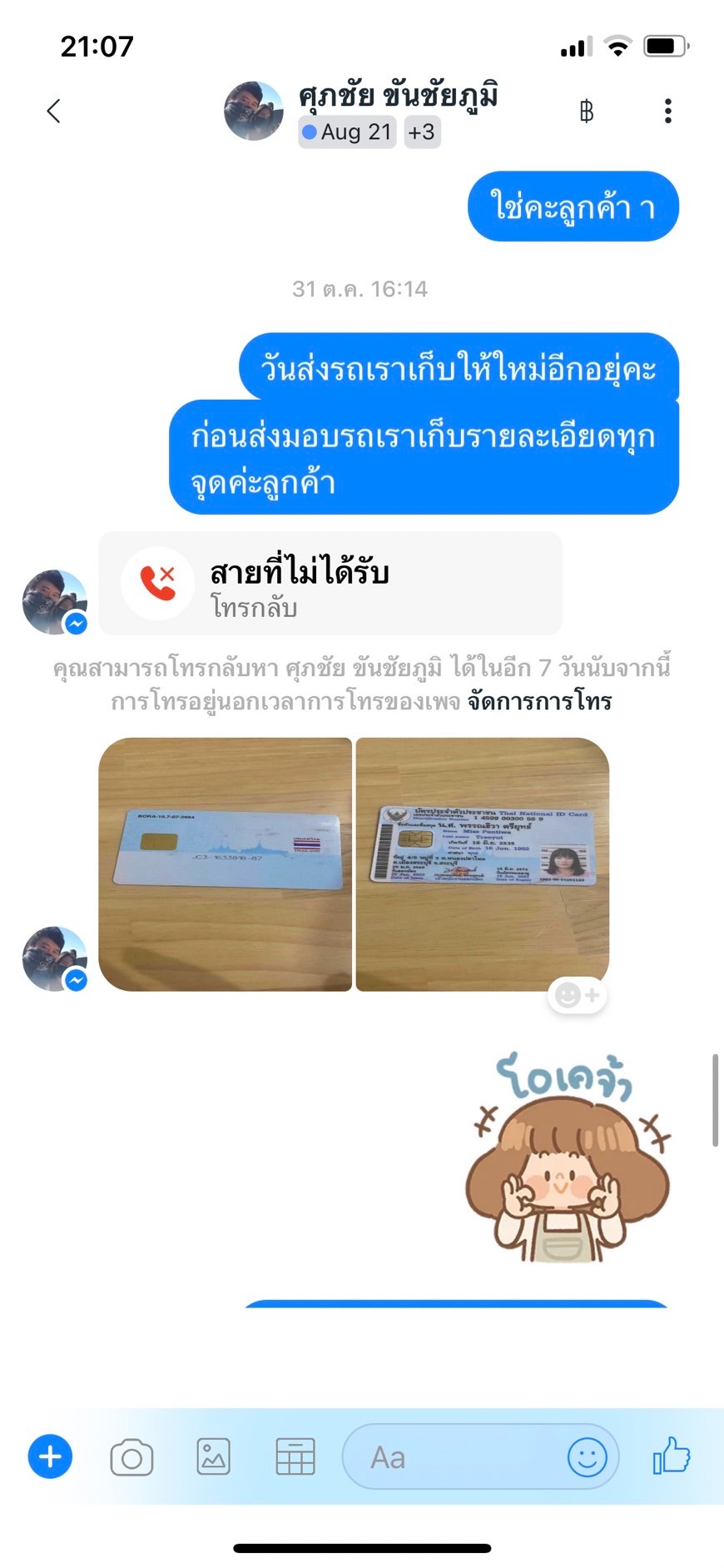
Task: Open the จัดการการโทร link
Action: click(539, 701)
